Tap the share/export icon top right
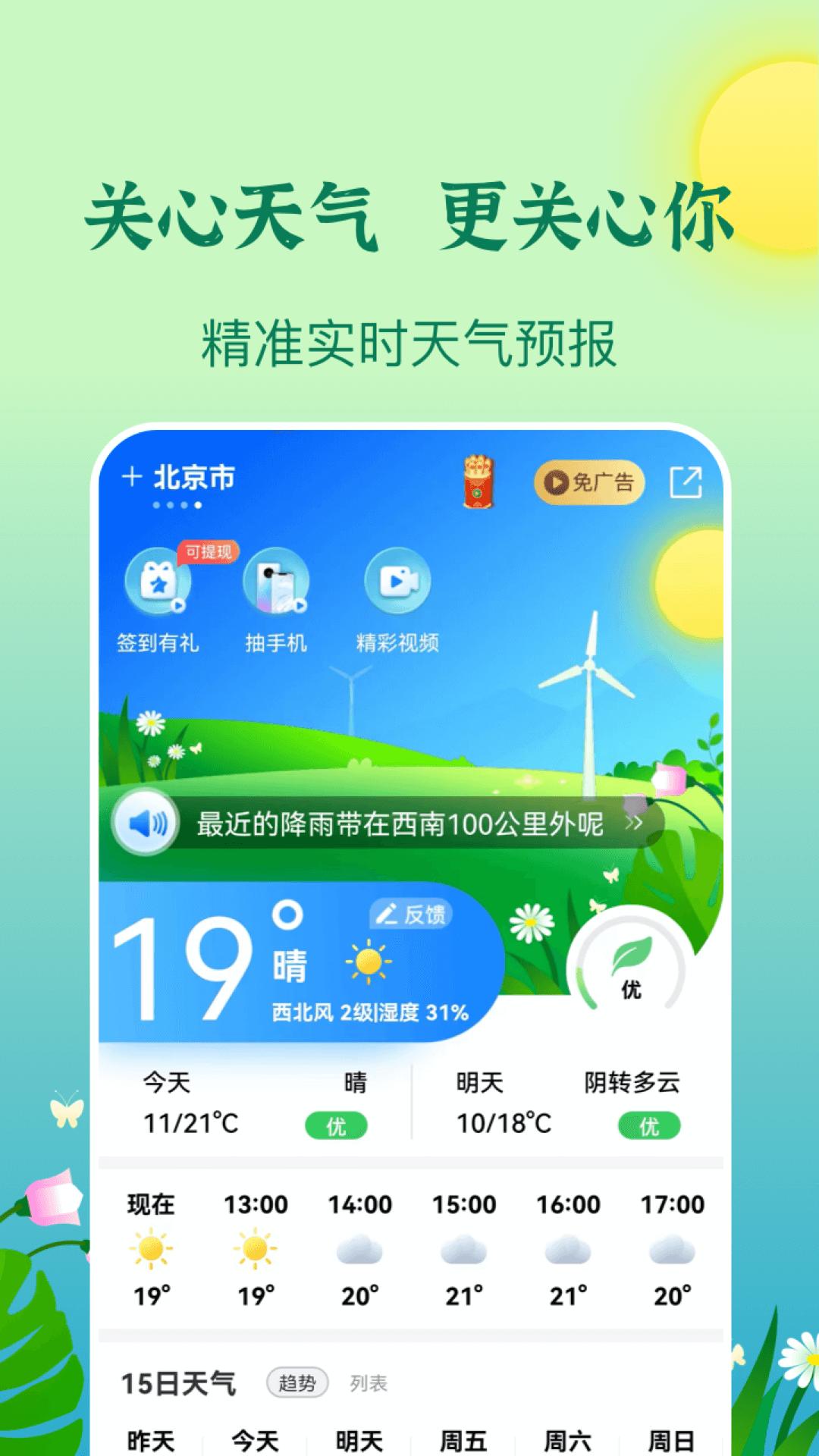The width and height of the screenshot is (819, 1456). (687, 479)
